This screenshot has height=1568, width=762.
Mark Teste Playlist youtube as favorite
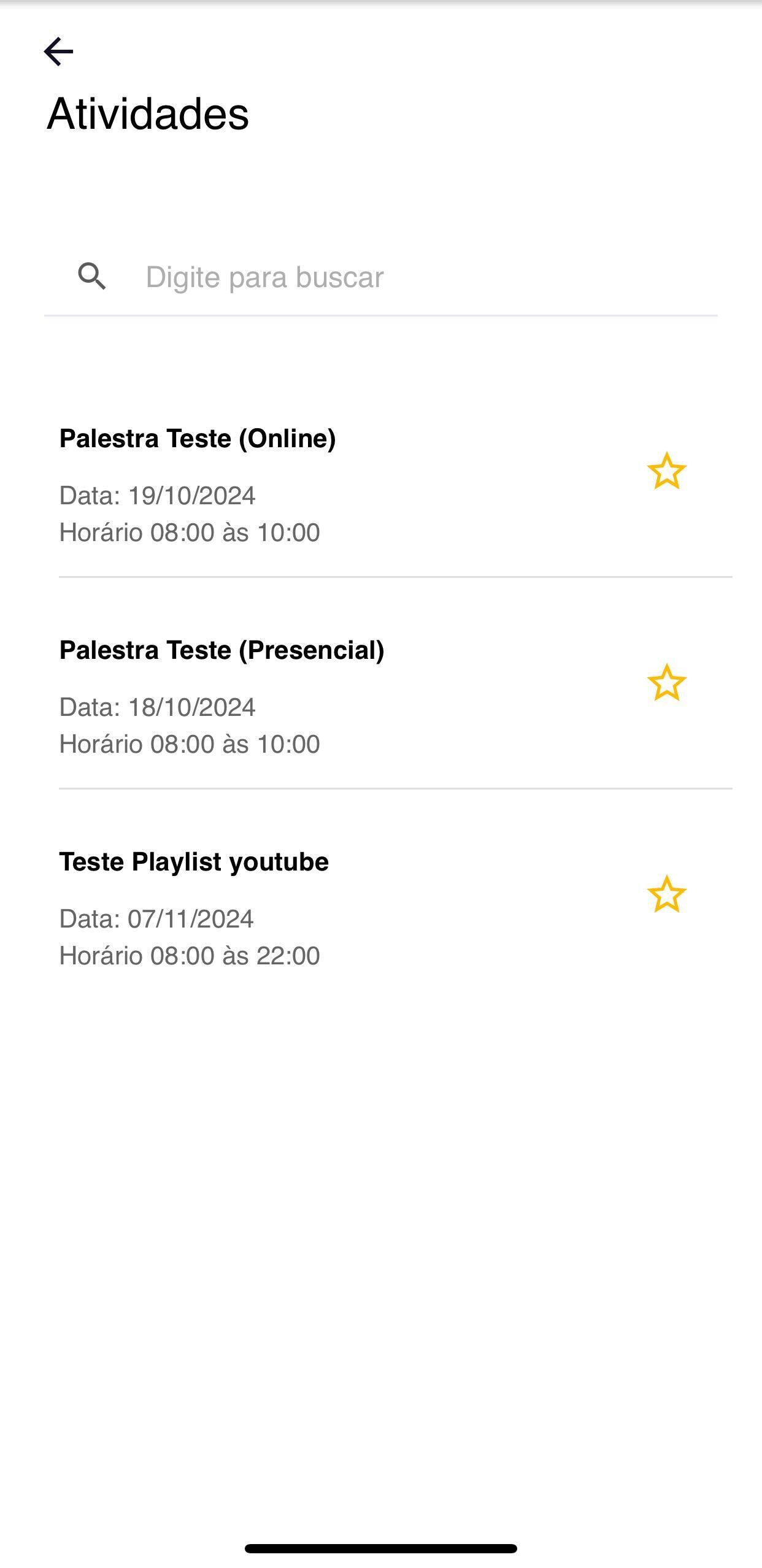666,894
